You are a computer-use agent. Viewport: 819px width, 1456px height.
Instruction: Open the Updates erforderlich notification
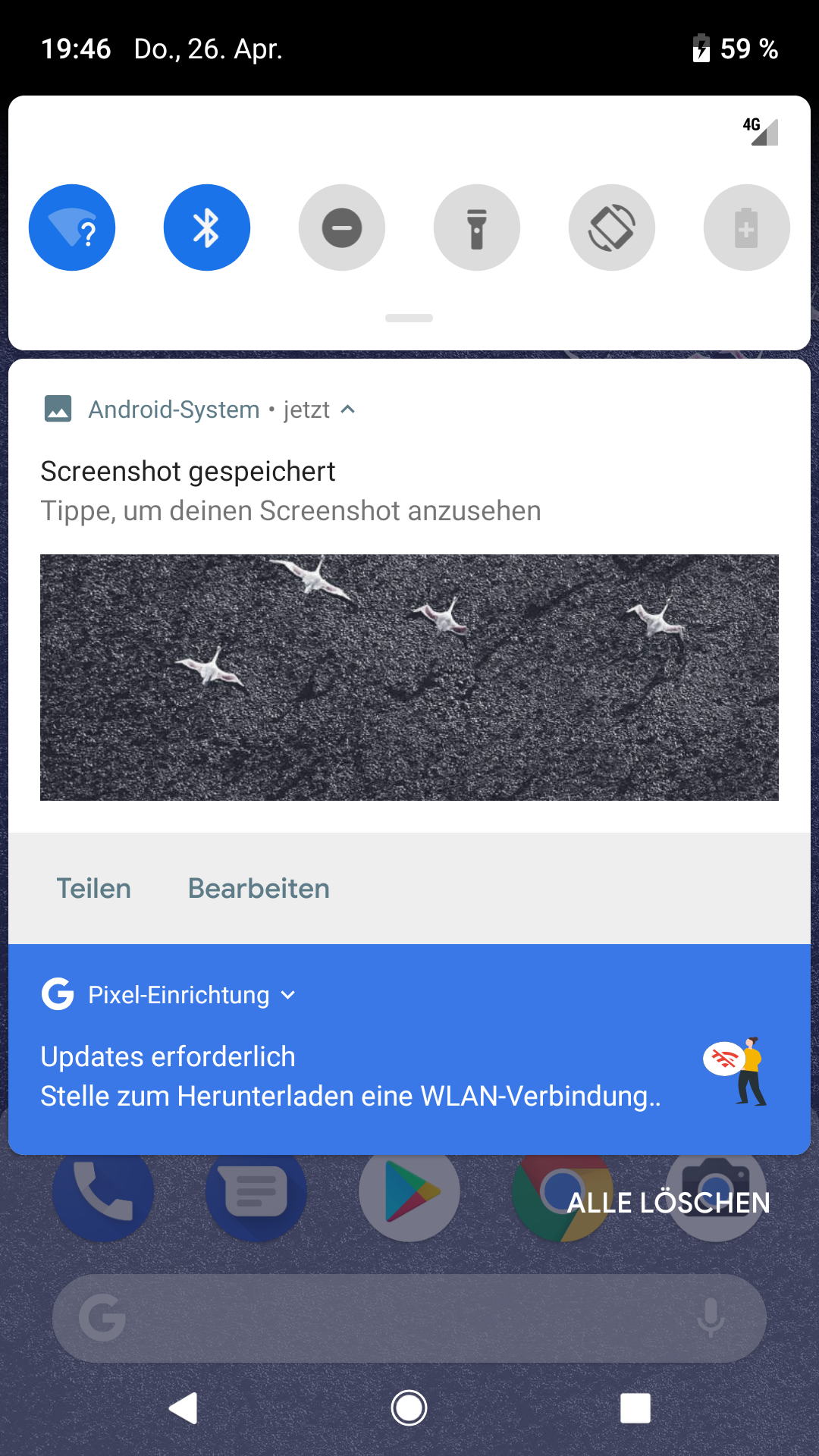(349, 1077)
